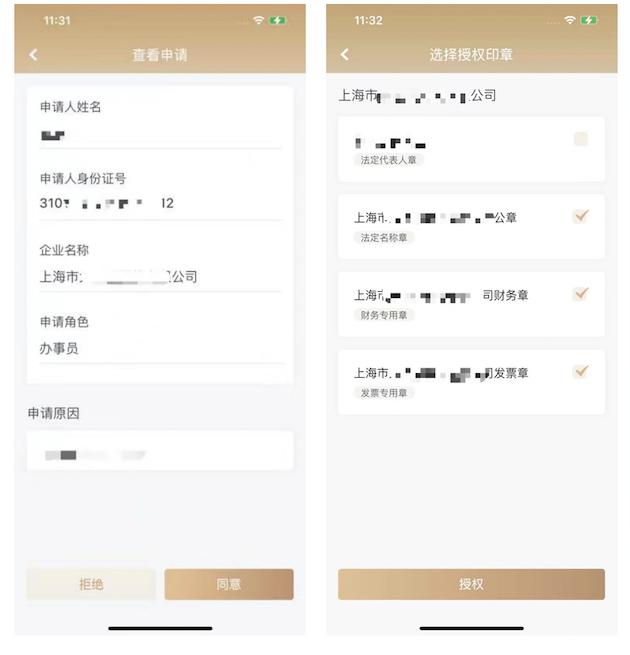This screenshot has height=655, width=630.
Task: Check the 法定代表人章 seal checkbox
Action: 581,139
